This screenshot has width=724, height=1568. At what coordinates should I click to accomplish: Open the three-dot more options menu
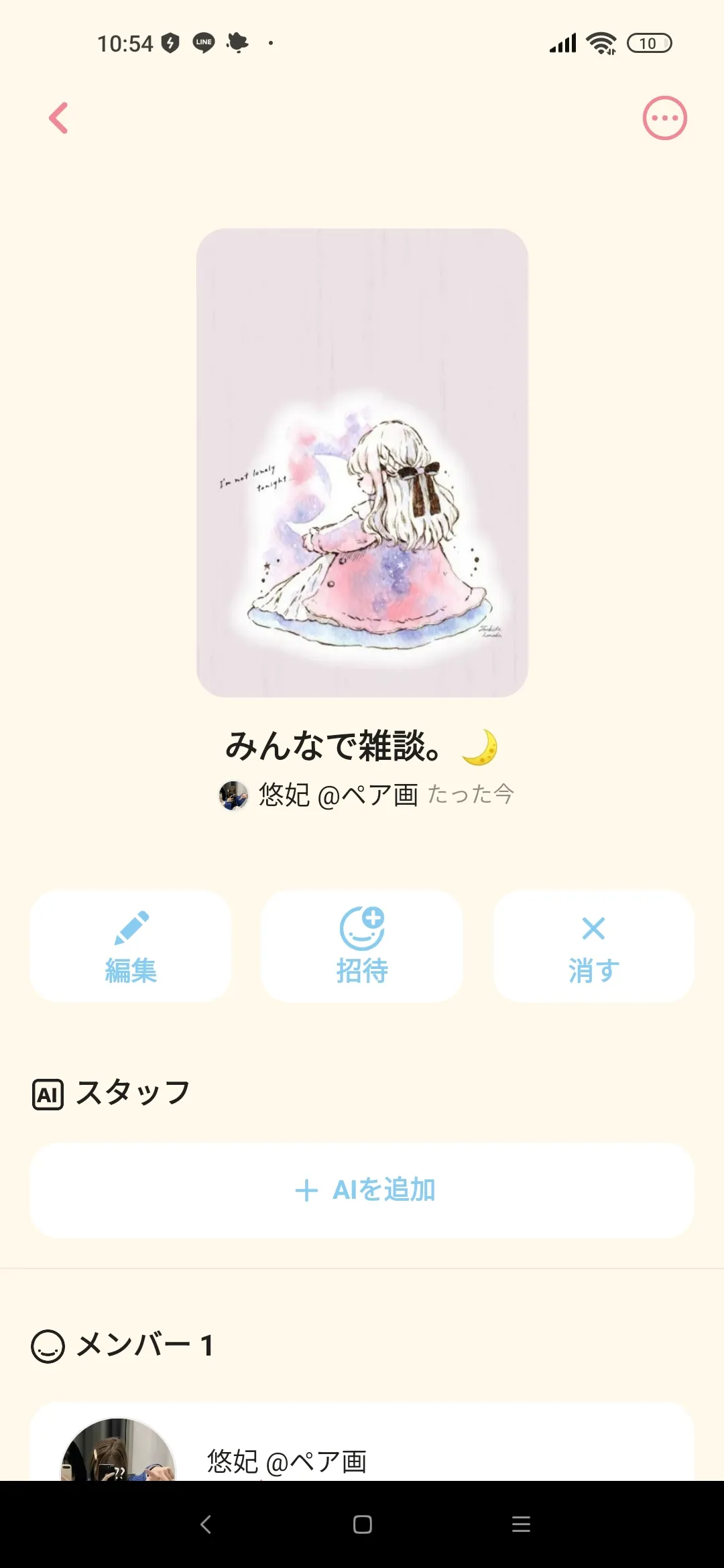[x=664, y=118]
